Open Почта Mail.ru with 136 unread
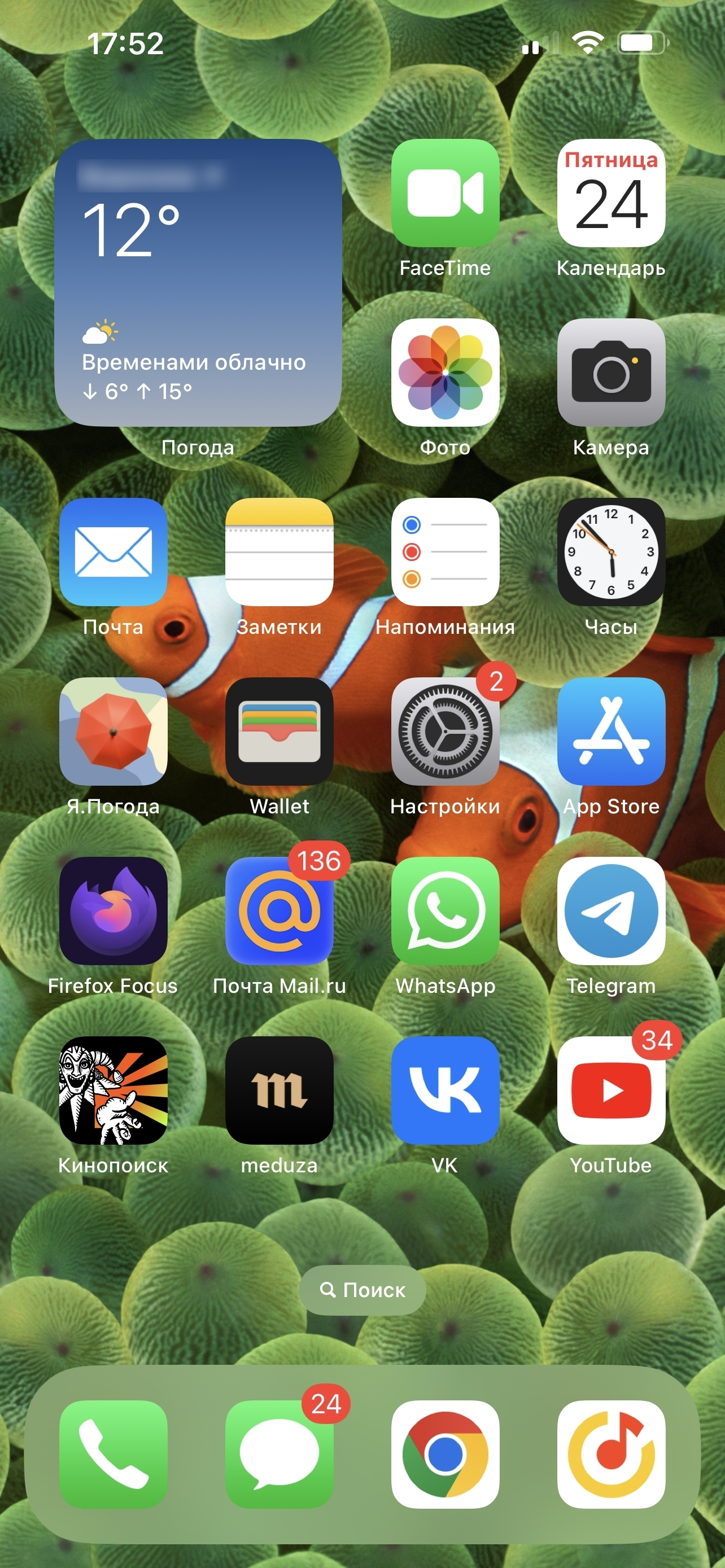 [279, 910]
